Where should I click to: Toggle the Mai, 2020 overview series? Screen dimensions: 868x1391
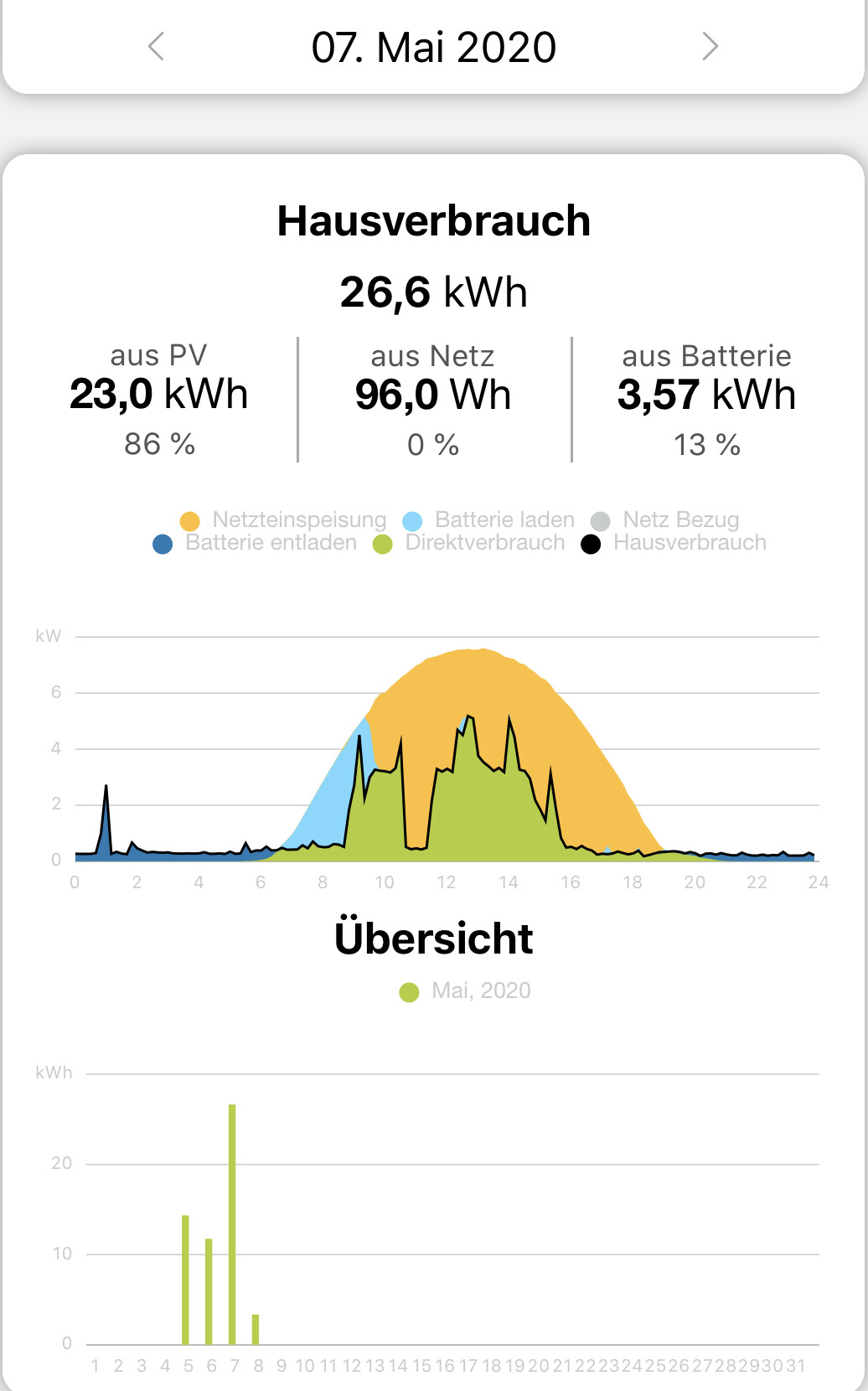[x=466, y=991]
